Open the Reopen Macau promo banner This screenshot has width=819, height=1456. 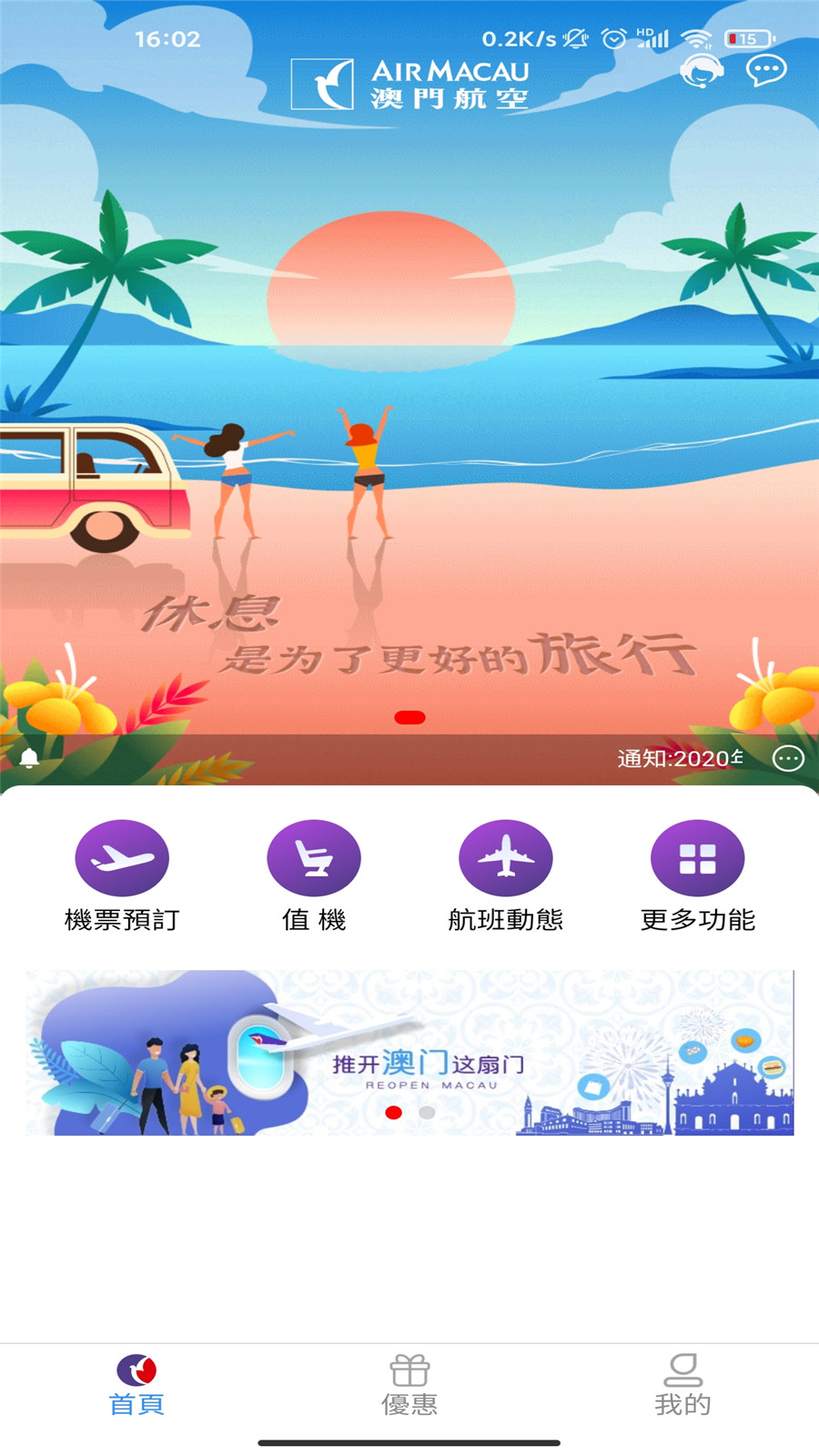tap(409, 1052)
